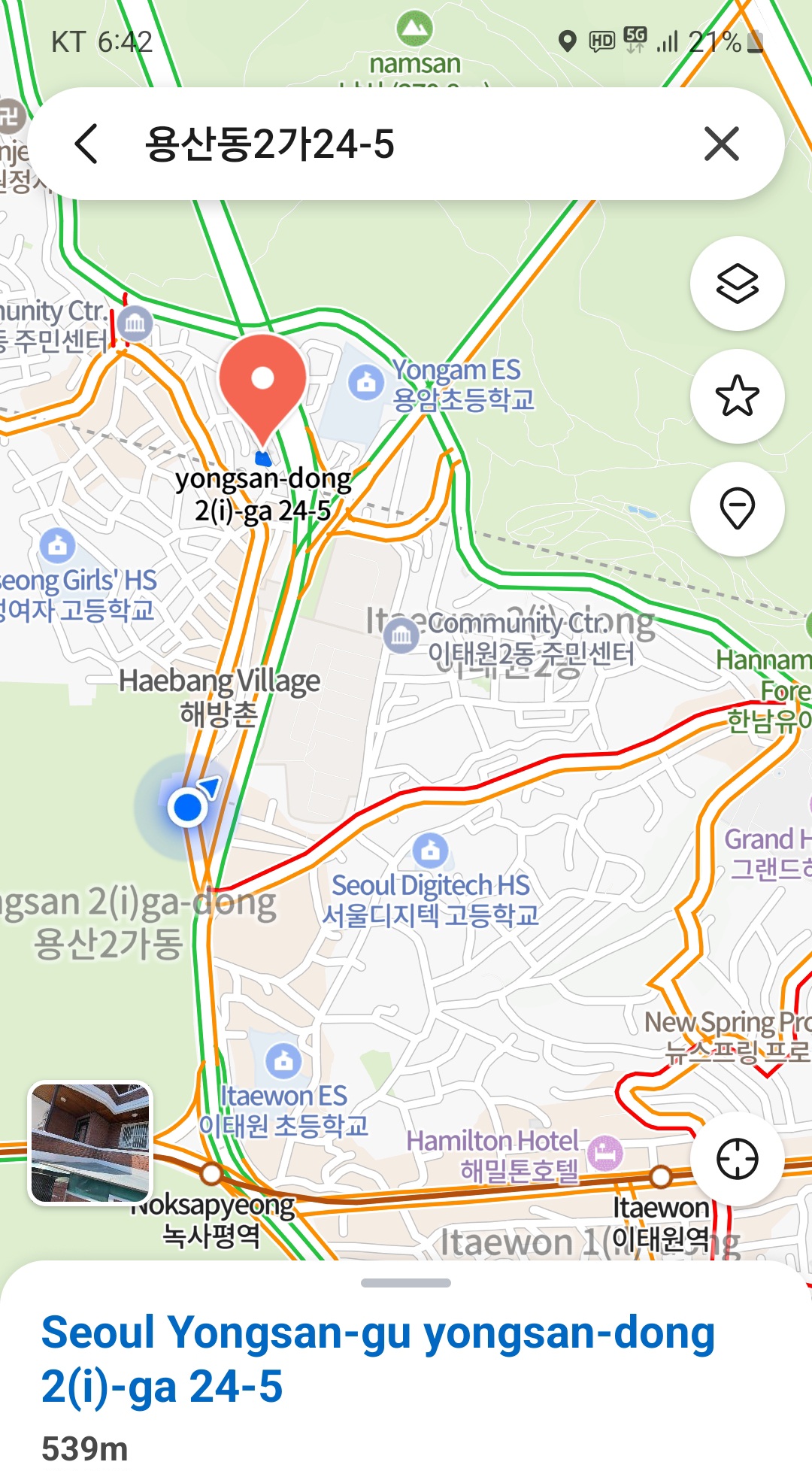Go back from the search result

tap(87, 144)
